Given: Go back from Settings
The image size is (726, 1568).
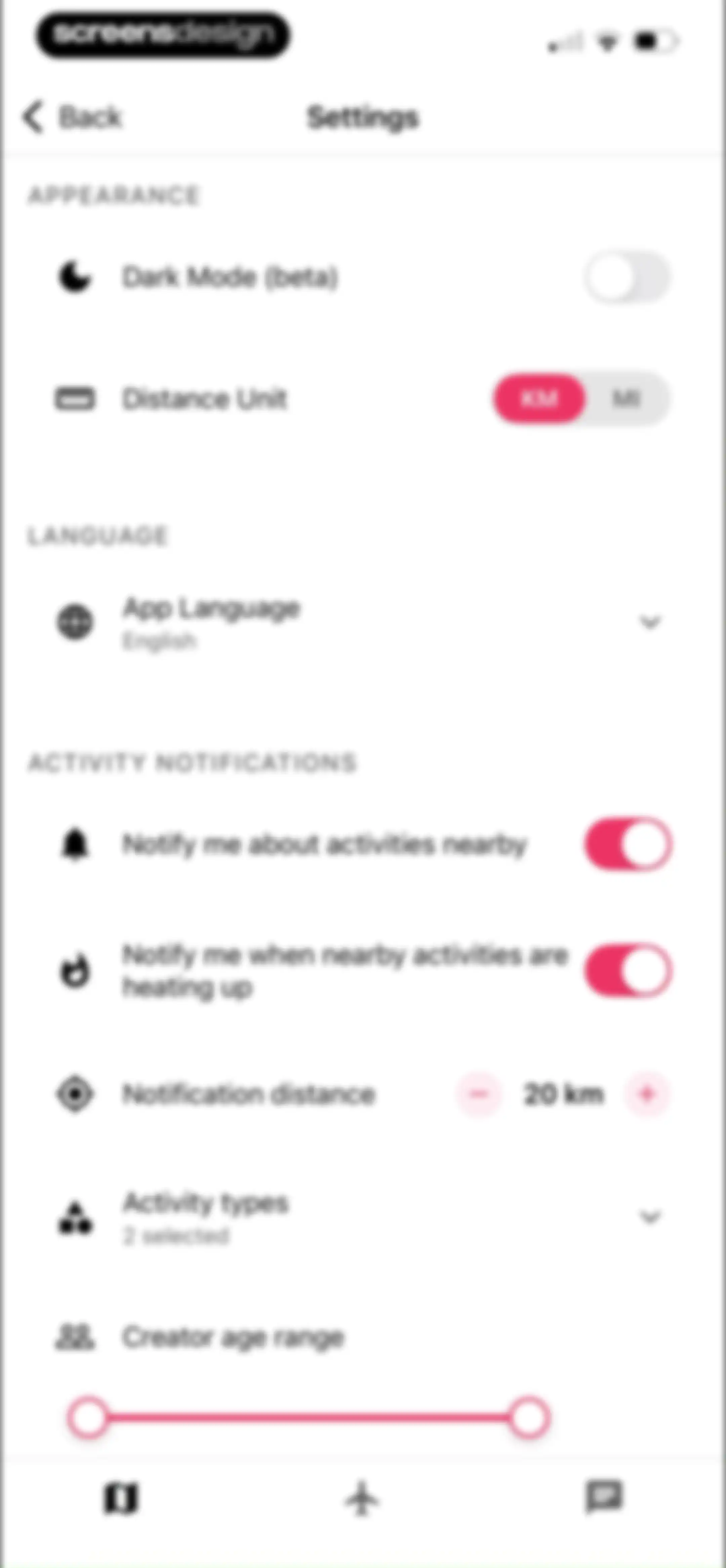Looking at the screenshot, I should [72, 116].
